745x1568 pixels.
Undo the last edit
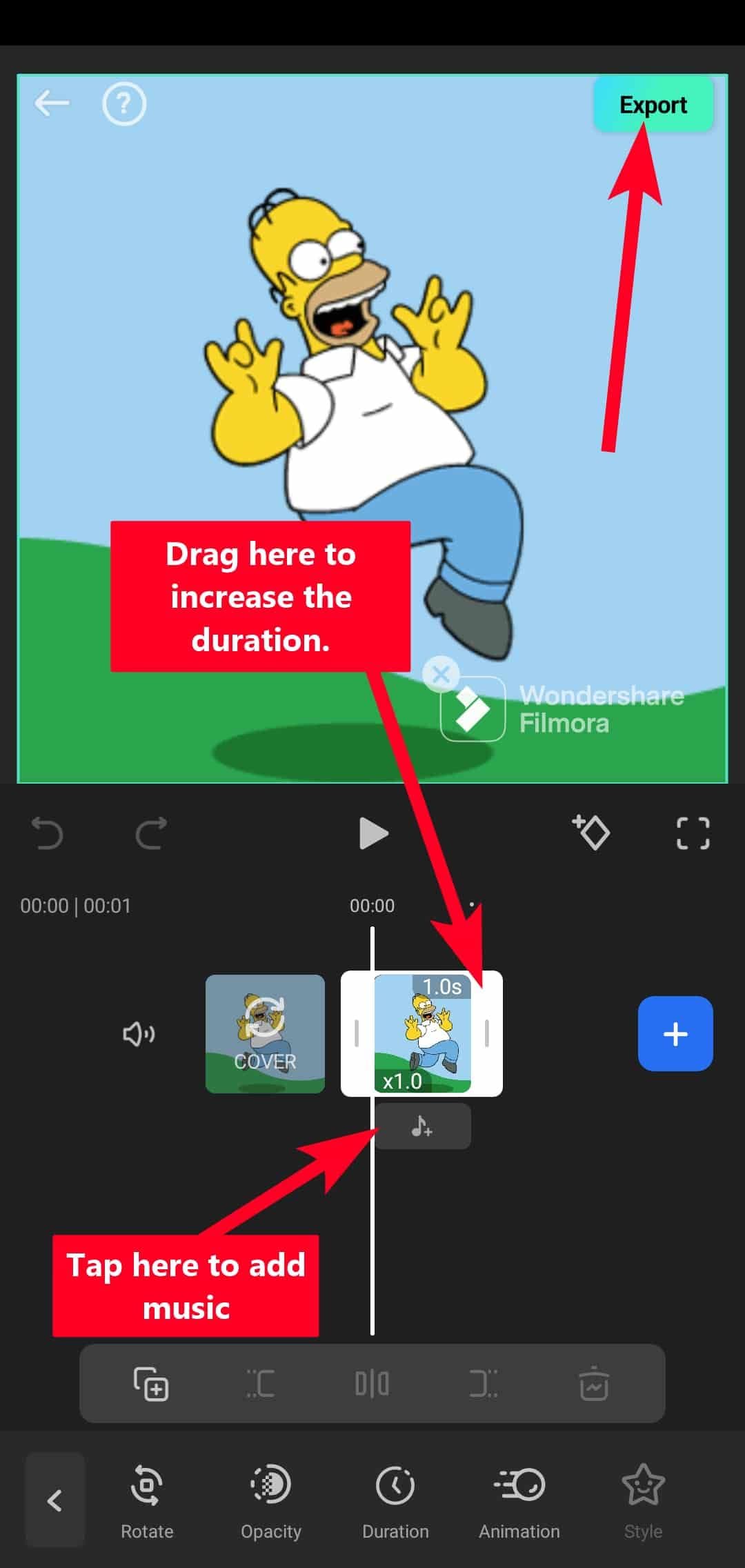[x=48, y=833]
